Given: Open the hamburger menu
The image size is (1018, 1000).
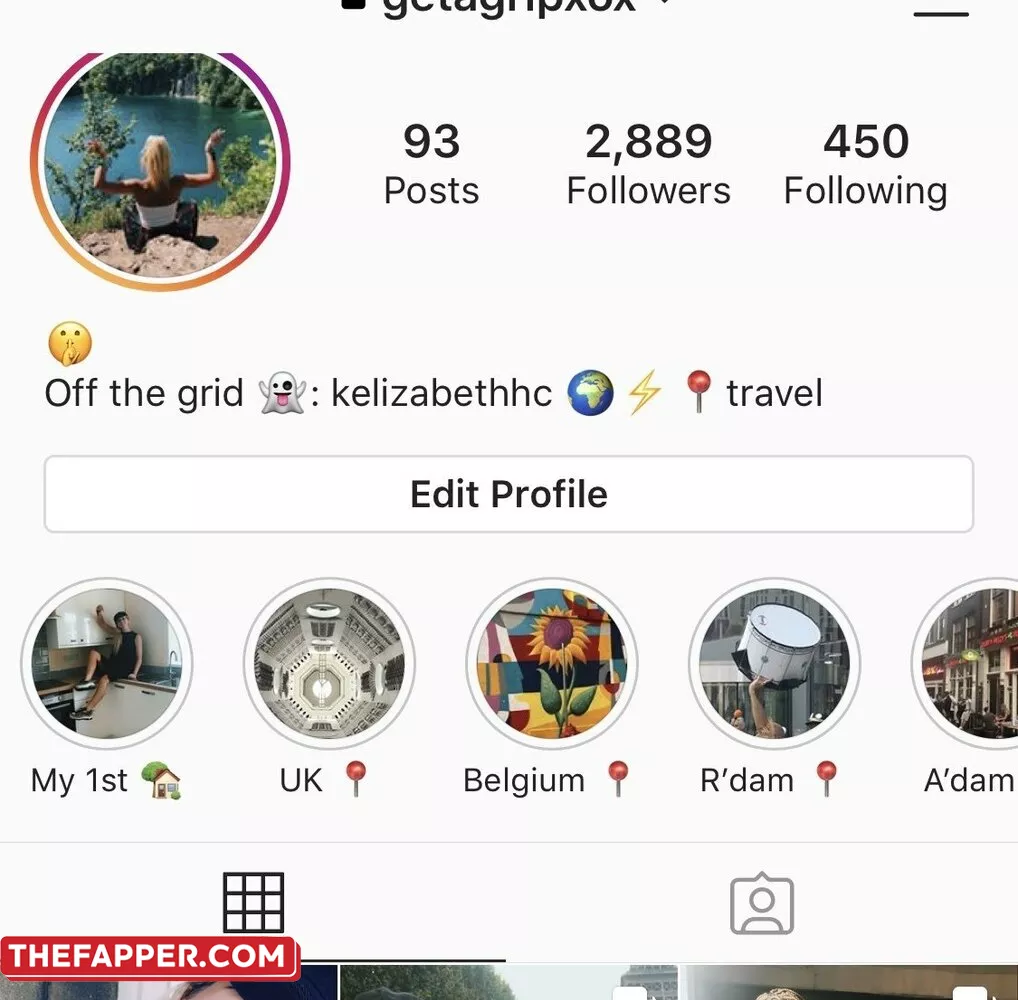Looking at the screenshot, I should tap(941, 10).
